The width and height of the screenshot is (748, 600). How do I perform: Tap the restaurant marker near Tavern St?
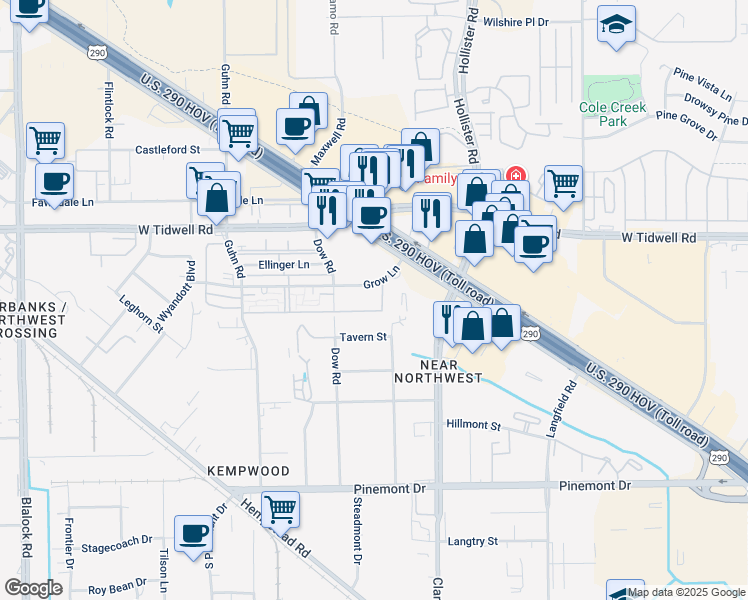pyautogui.click(x=446, y=319)
